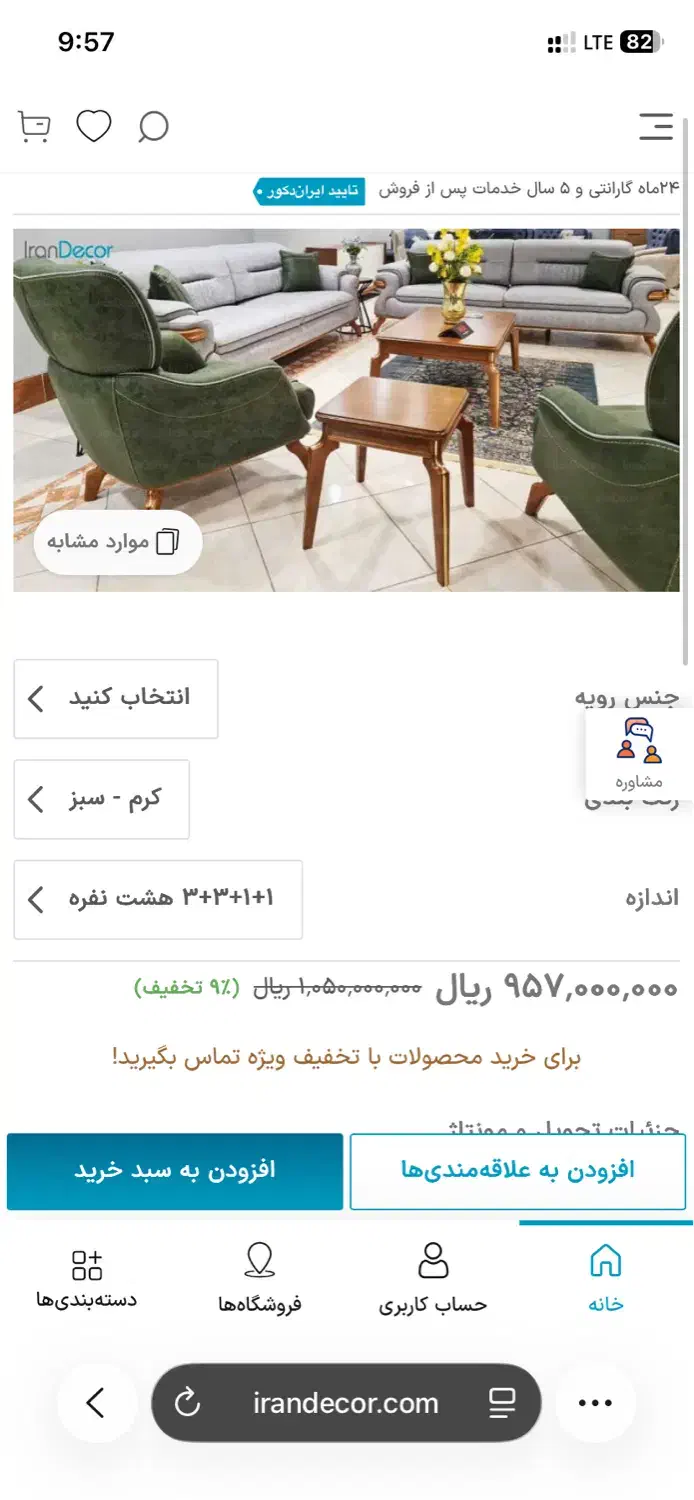Screen dimensions: 694x1500
Task: Tap the موارد مشابه button
Action: click(112, 542)
